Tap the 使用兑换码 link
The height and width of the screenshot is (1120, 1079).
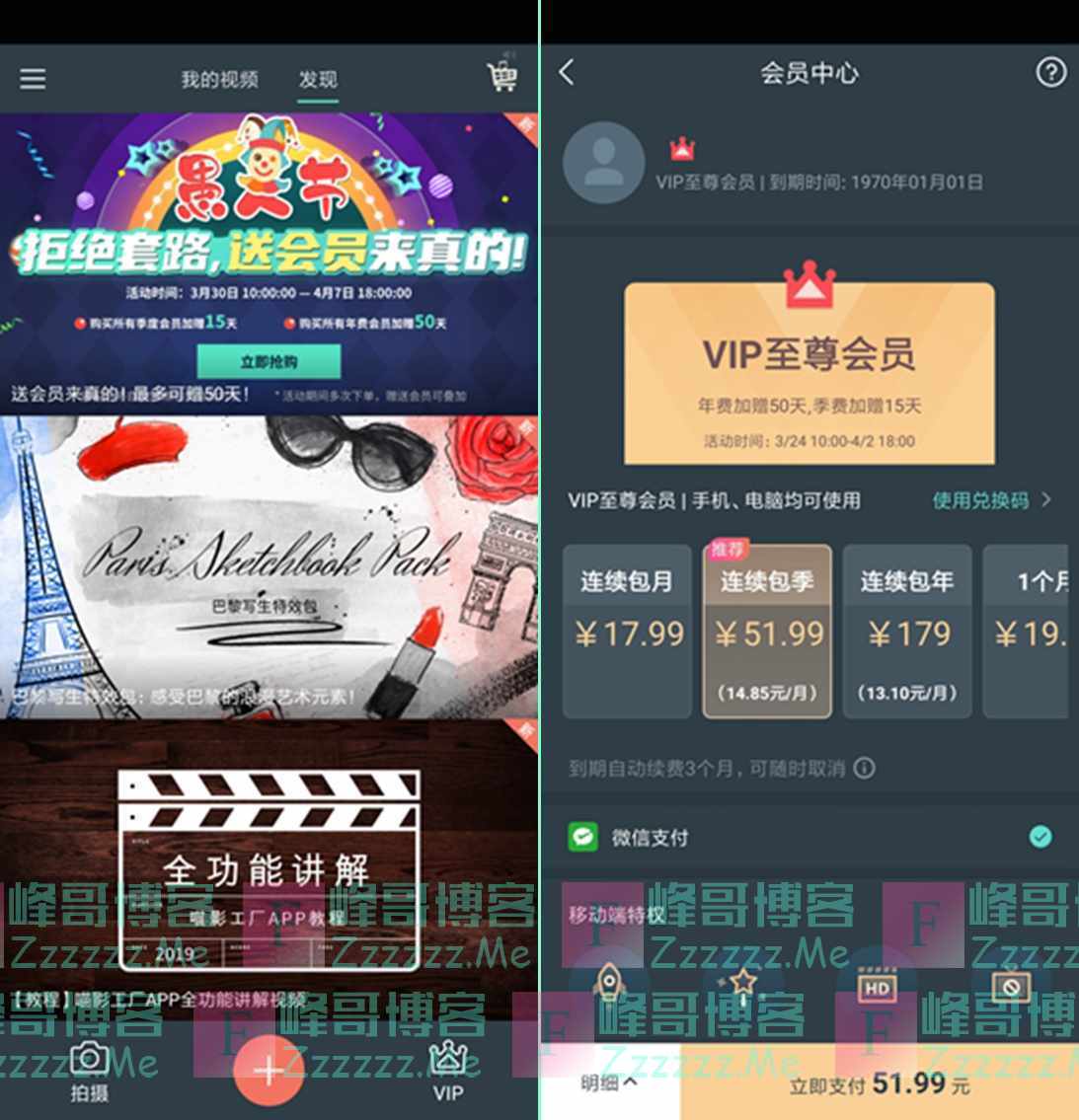(990, 500)
